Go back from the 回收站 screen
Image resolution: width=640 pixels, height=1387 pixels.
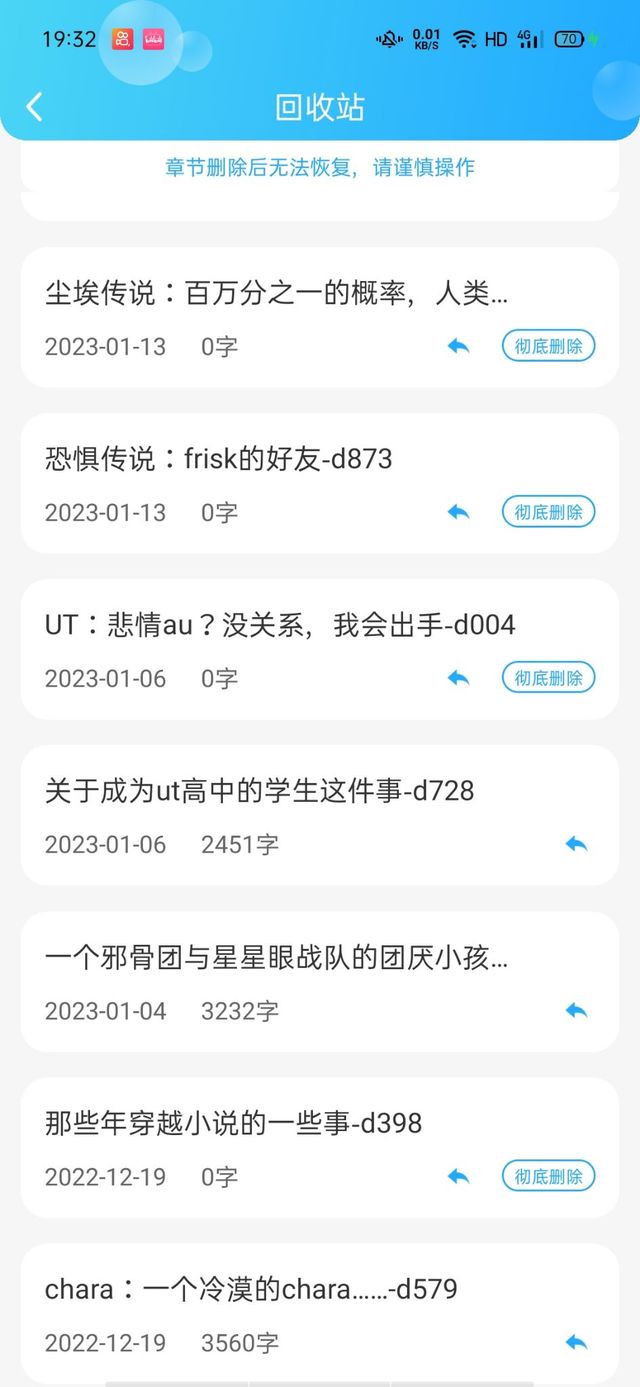35,107
